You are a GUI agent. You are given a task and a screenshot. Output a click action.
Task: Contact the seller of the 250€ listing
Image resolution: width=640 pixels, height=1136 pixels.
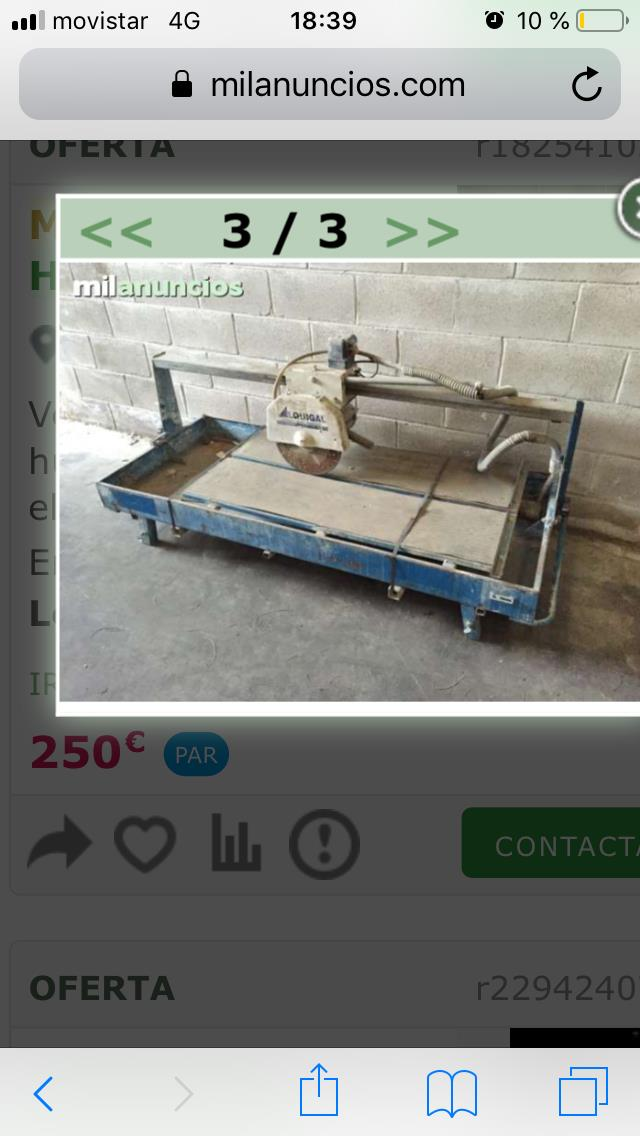pos(550,845)
